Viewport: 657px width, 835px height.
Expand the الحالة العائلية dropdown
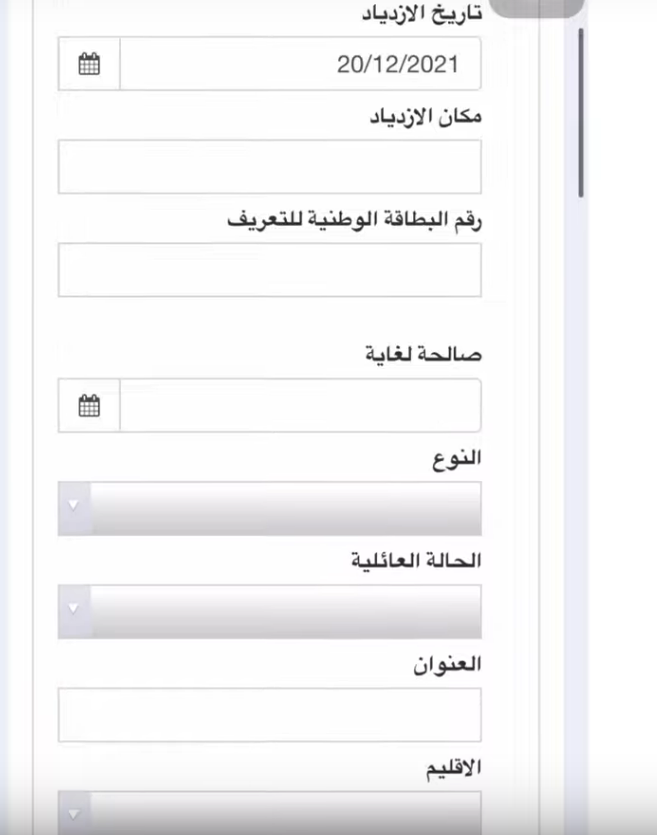click(x=269, y=612)
